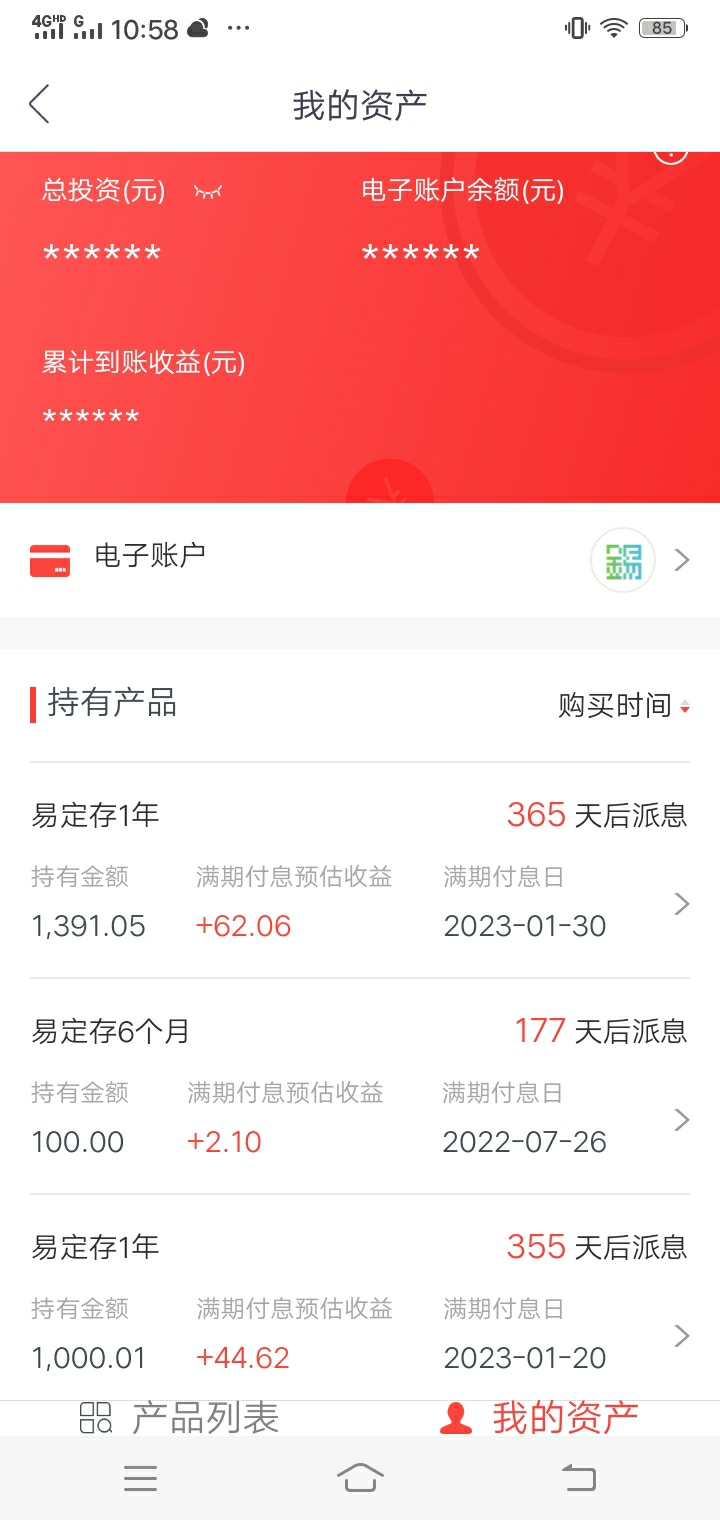Go back using the top-left arrow

point(39,104)
